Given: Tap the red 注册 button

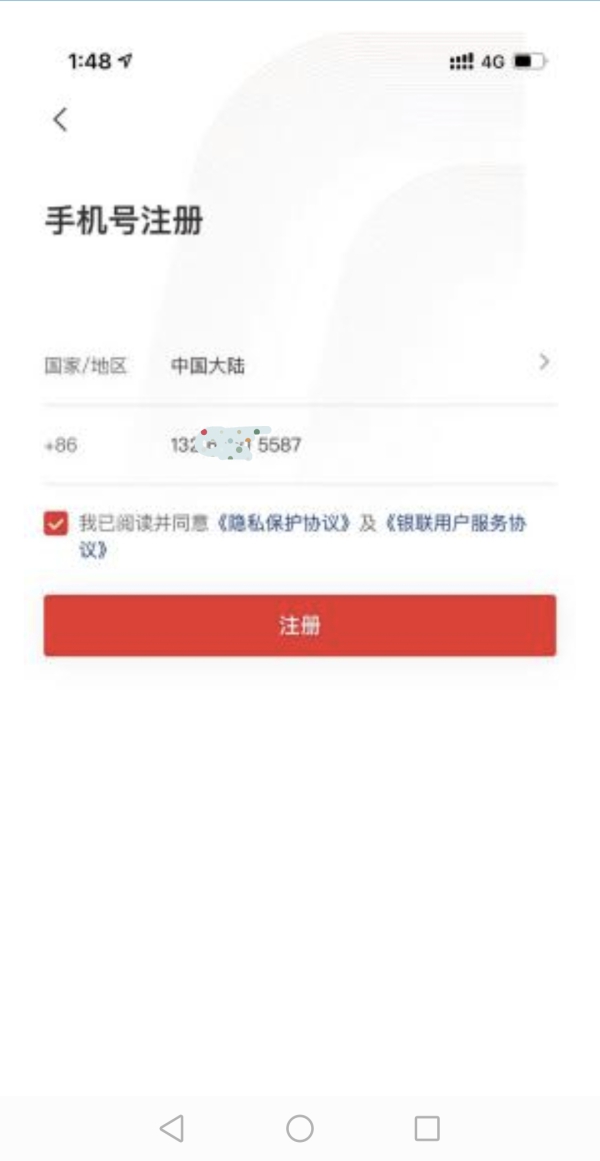Looking at the screenshot, I should click(x=300, y=626).
